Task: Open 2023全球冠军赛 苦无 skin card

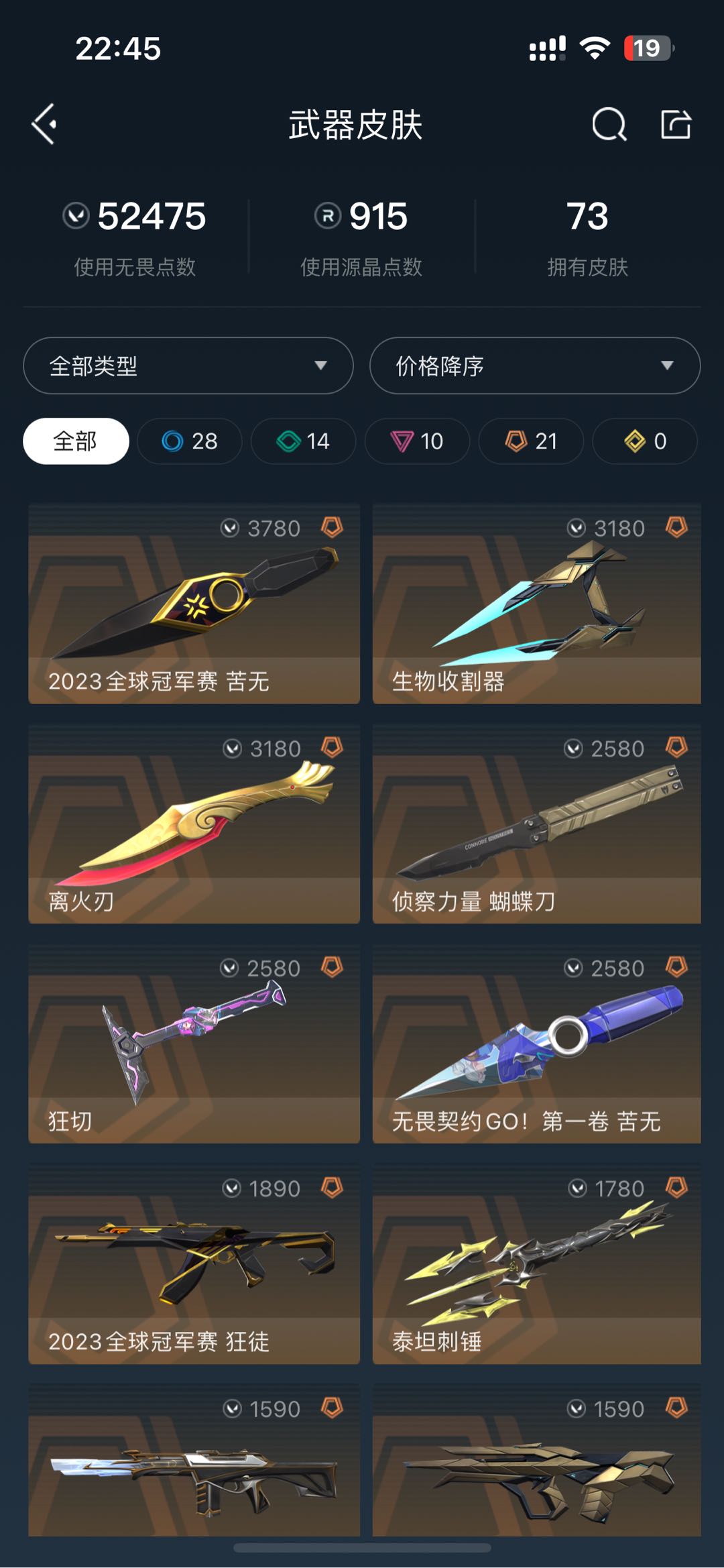Action: pyautogui.click(x=194, y=604)
